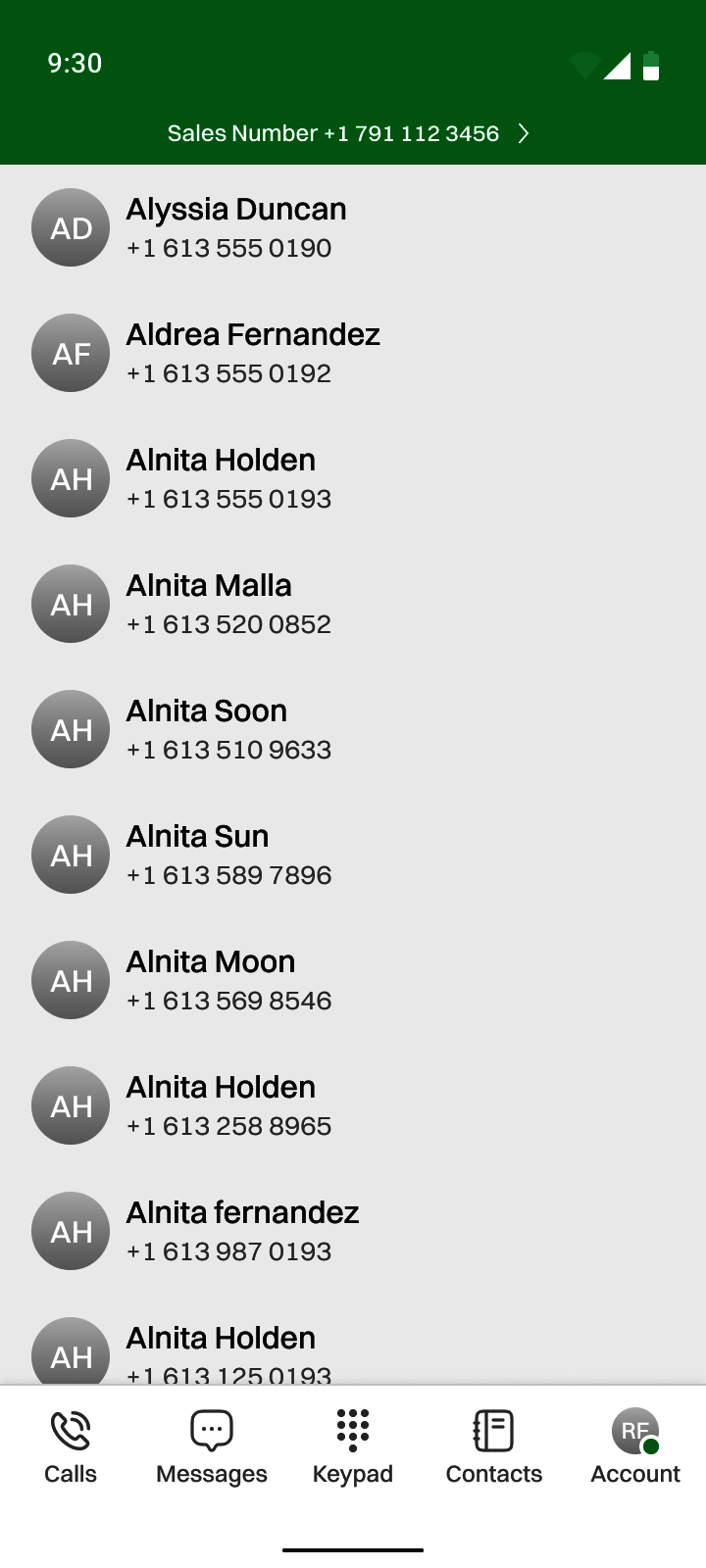706x1568 pixels.
Task: Switch to the Contacts tab
Action: click(494, 1447)
